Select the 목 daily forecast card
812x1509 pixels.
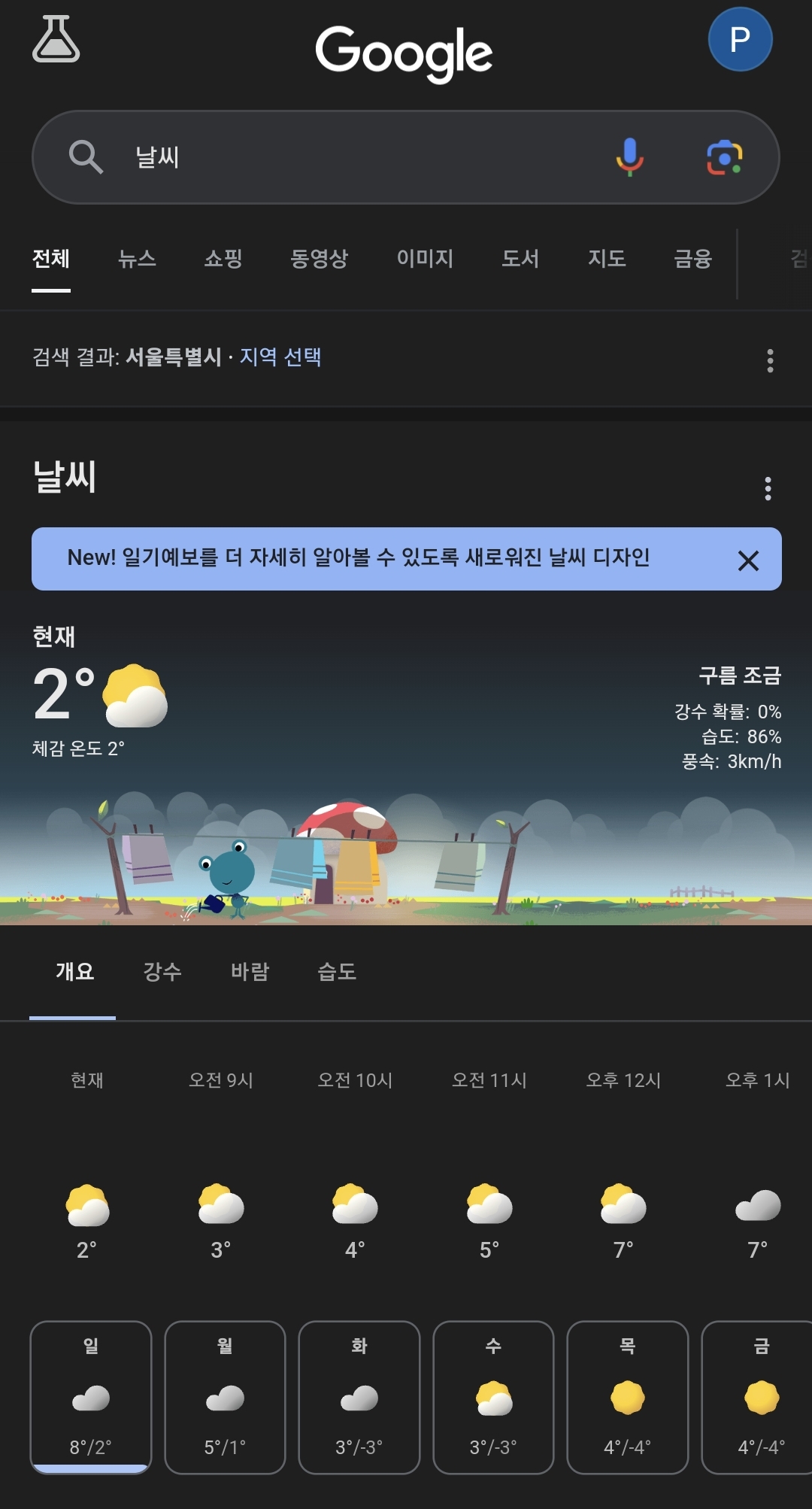coord(628,1397)
